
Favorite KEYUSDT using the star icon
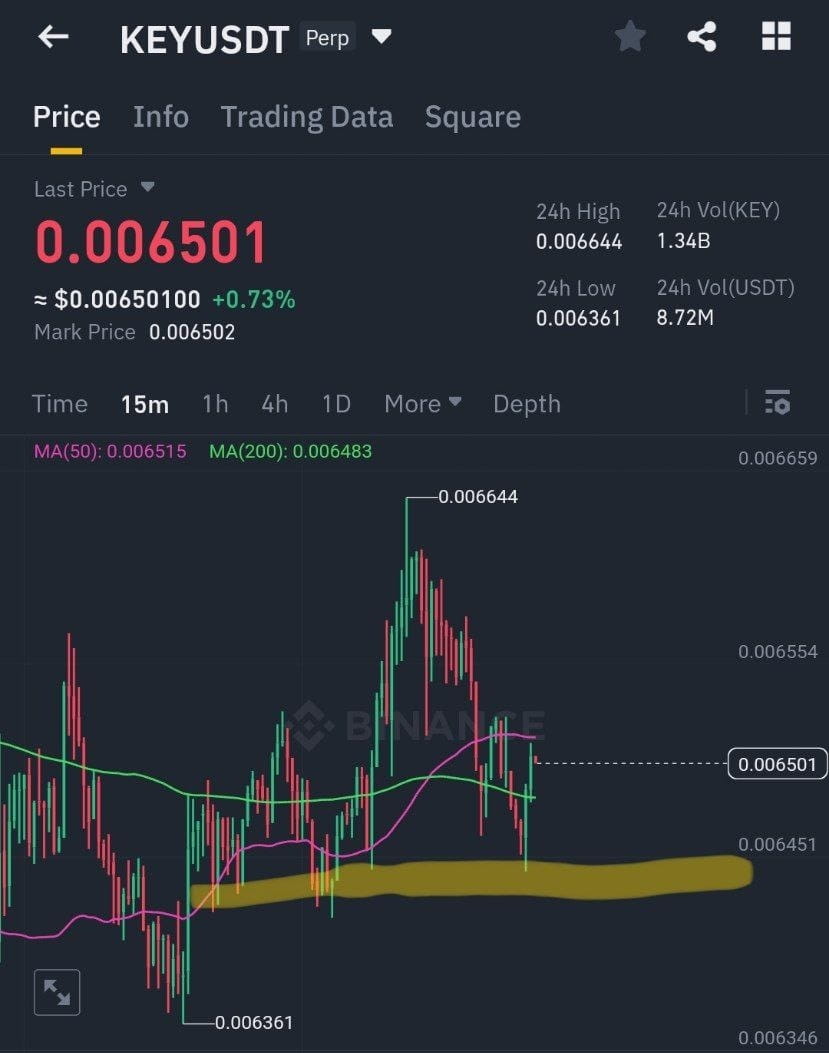(x=630, y=36)
